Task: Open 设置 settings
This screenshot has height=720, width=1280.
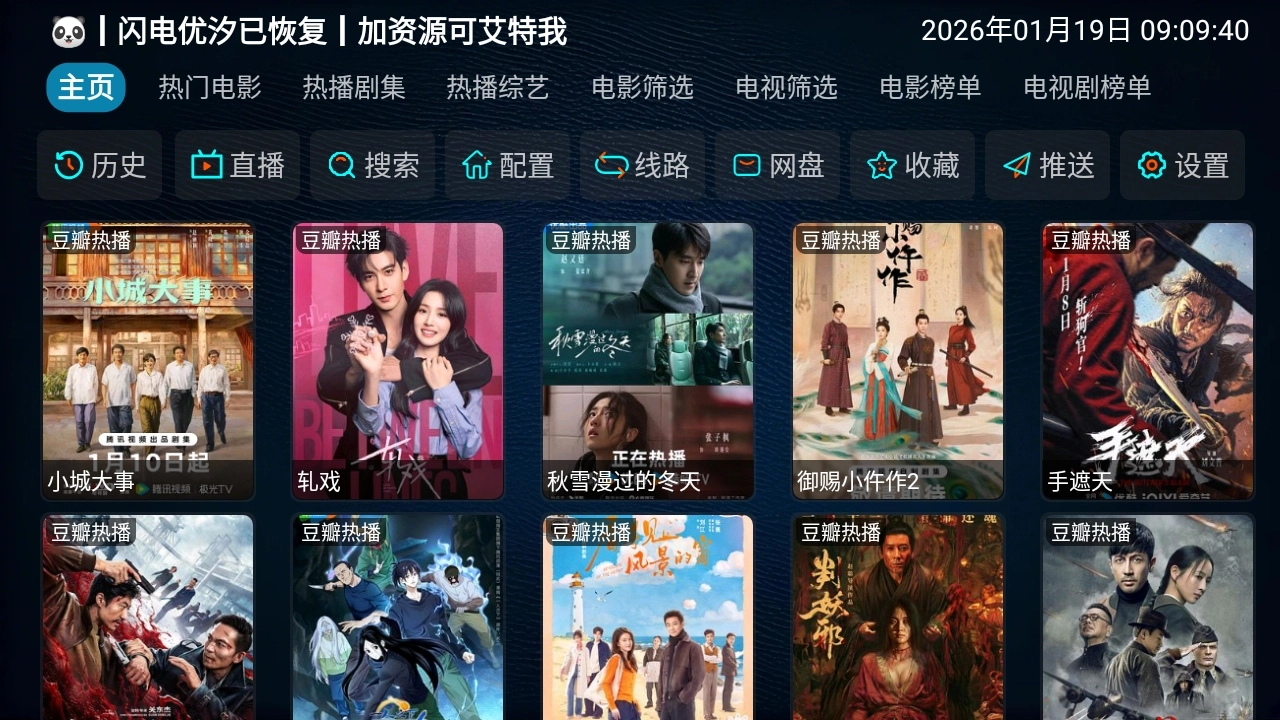Action: point(1182,165)
